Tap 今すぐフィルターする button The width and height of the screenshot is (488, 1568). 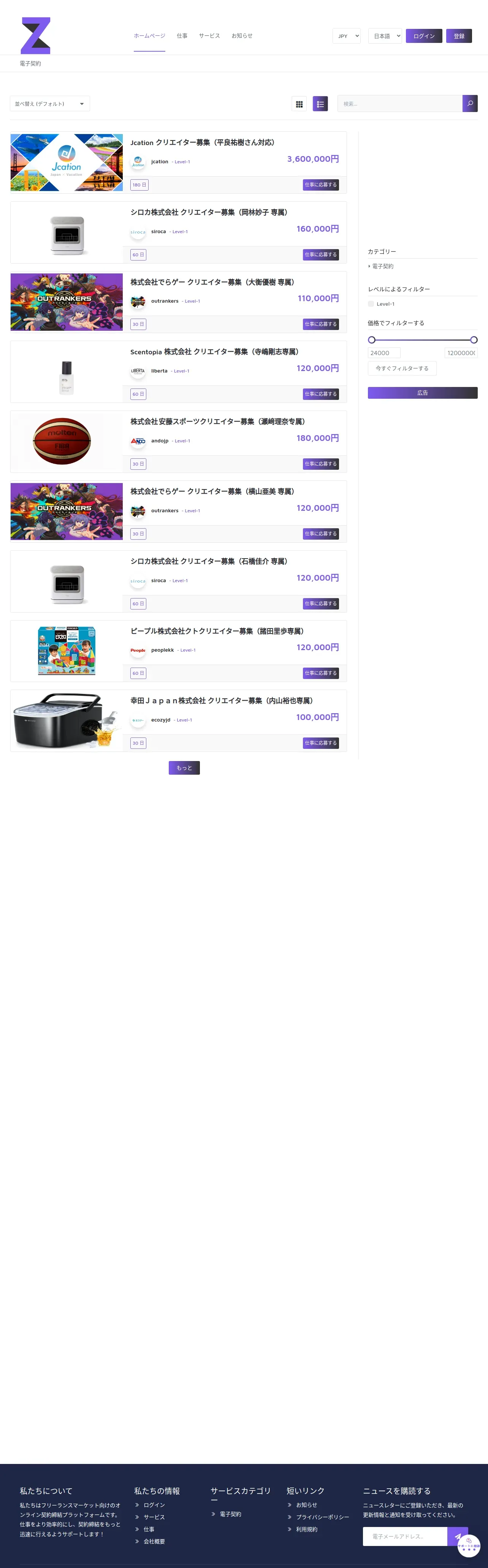[x=402, y=368]
